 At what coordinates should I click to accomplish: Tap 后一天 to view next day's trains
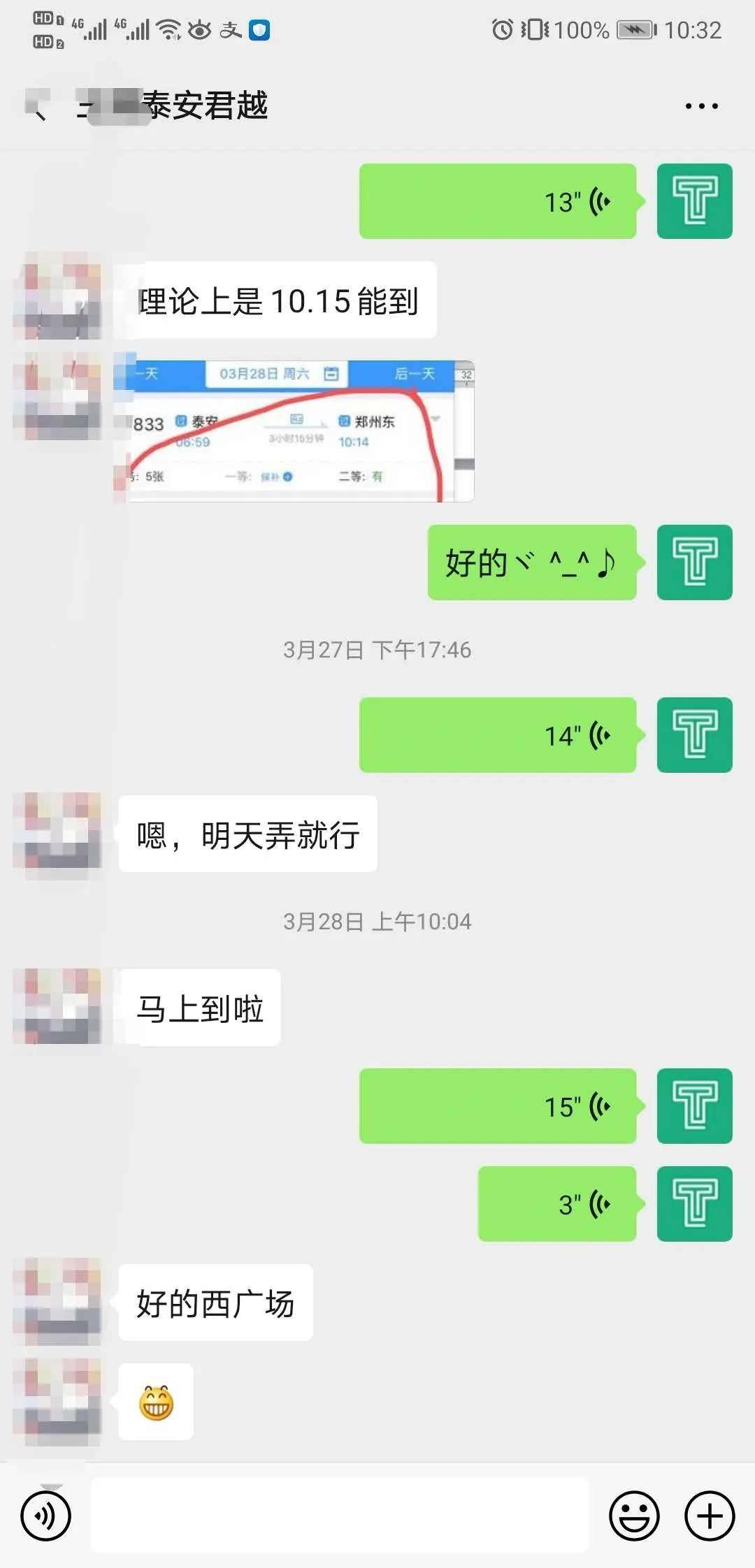[412, 374]
